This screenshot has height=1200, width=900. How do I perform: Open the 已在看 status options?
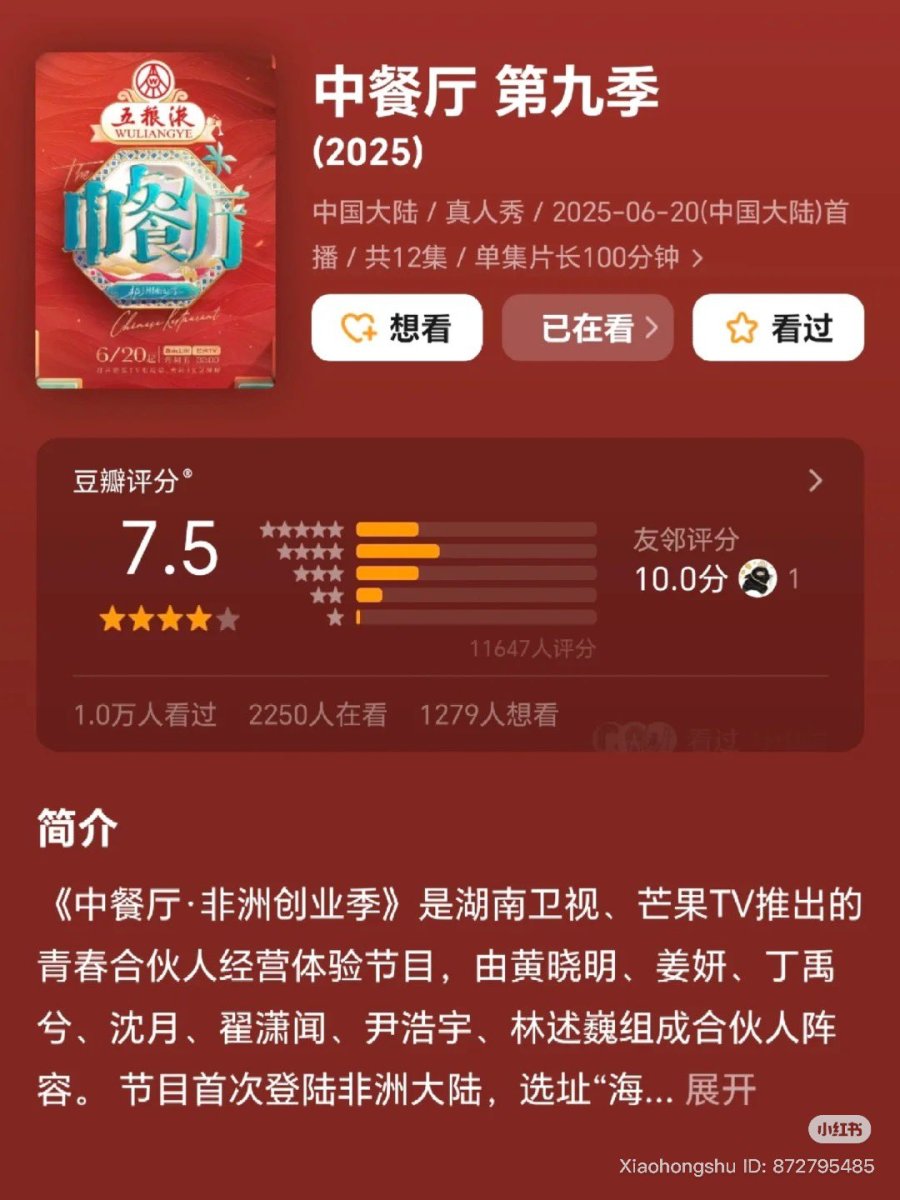[588, 328]
